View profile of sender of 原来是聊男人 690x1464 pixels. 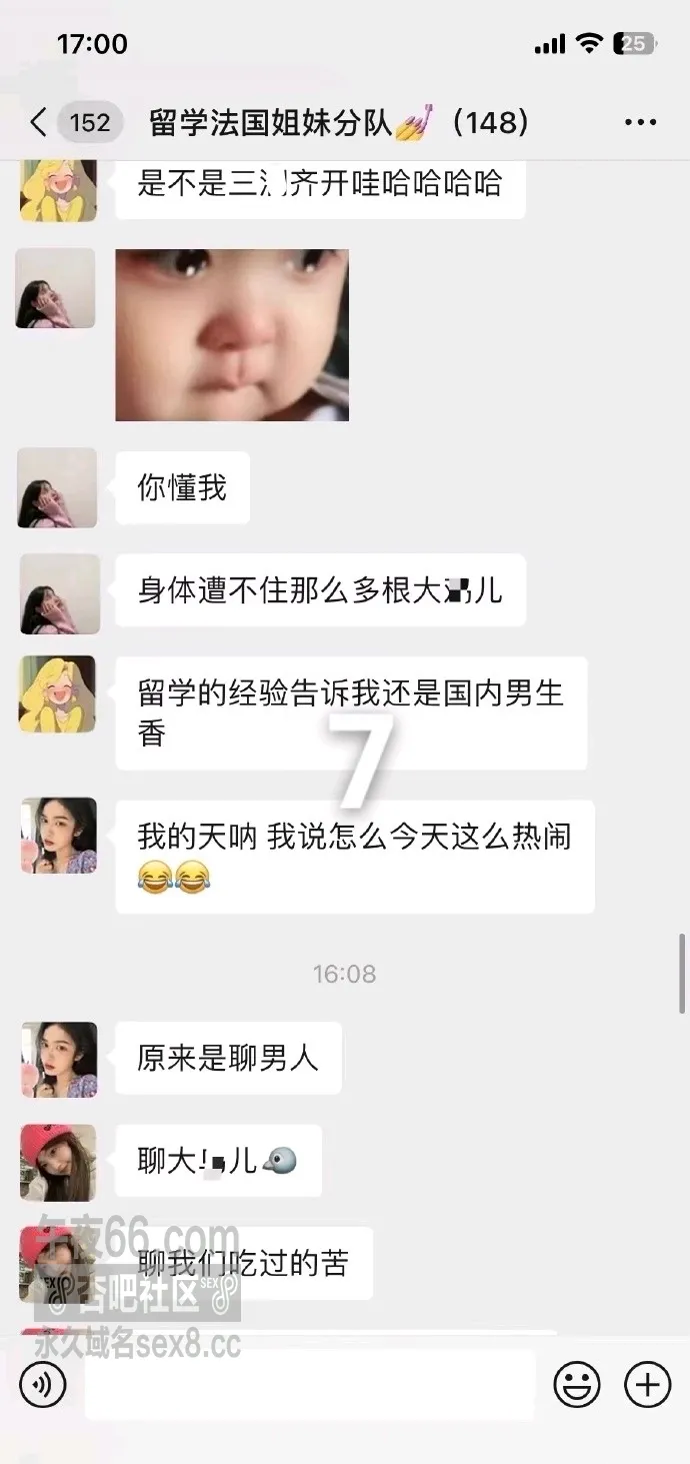coord(59,1059)
